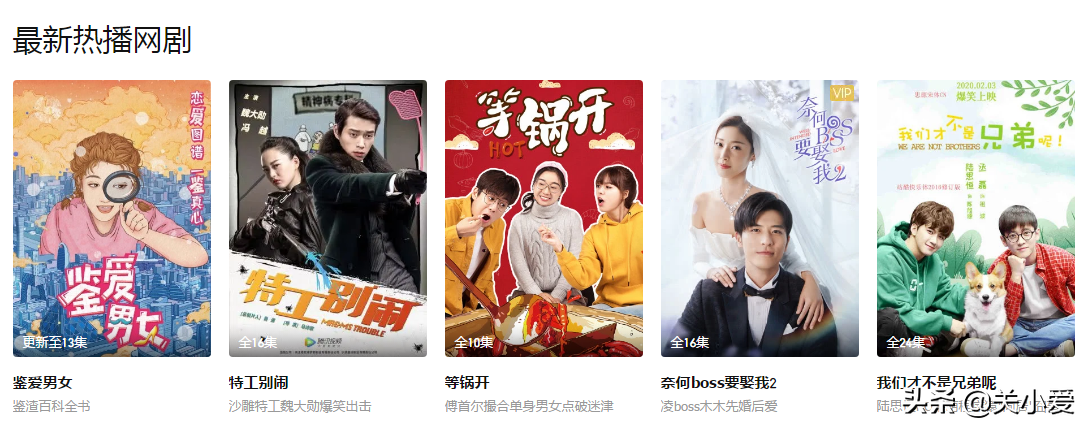This screenshot has height=429, width=1088.
Task: View the series 等锅开
Action: coord(544,218)
